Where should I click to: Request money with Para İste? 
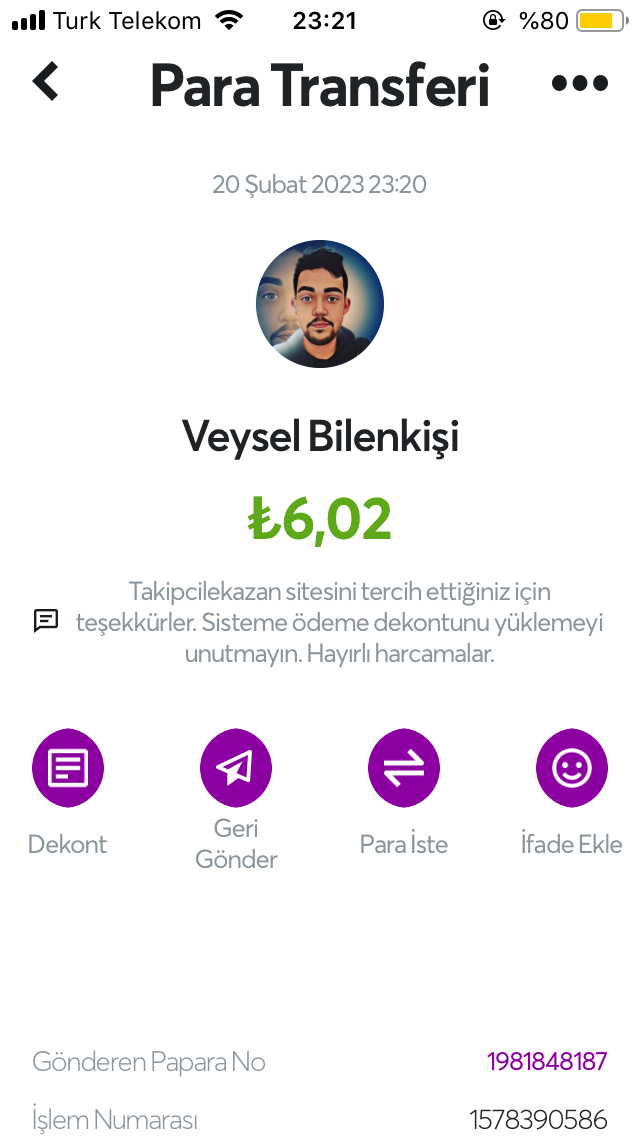point(404,768)
